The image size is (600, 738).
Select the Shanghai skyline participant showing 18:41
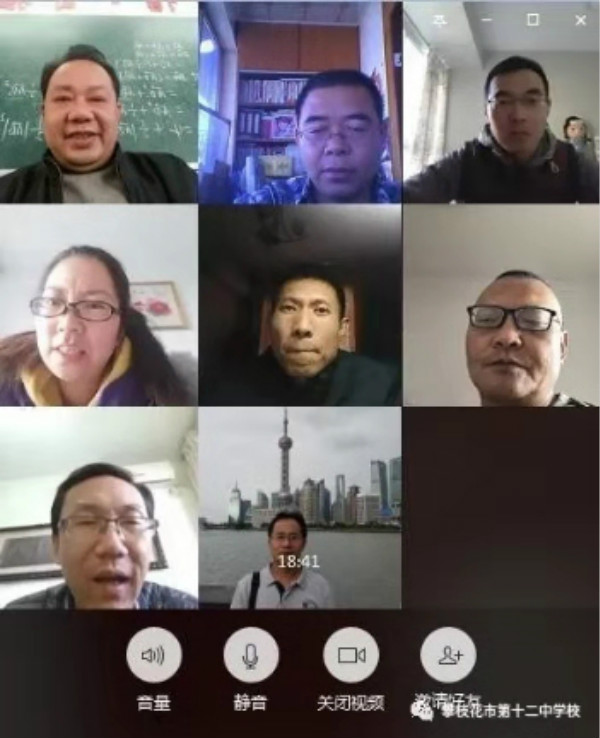(x=299, y=508)
